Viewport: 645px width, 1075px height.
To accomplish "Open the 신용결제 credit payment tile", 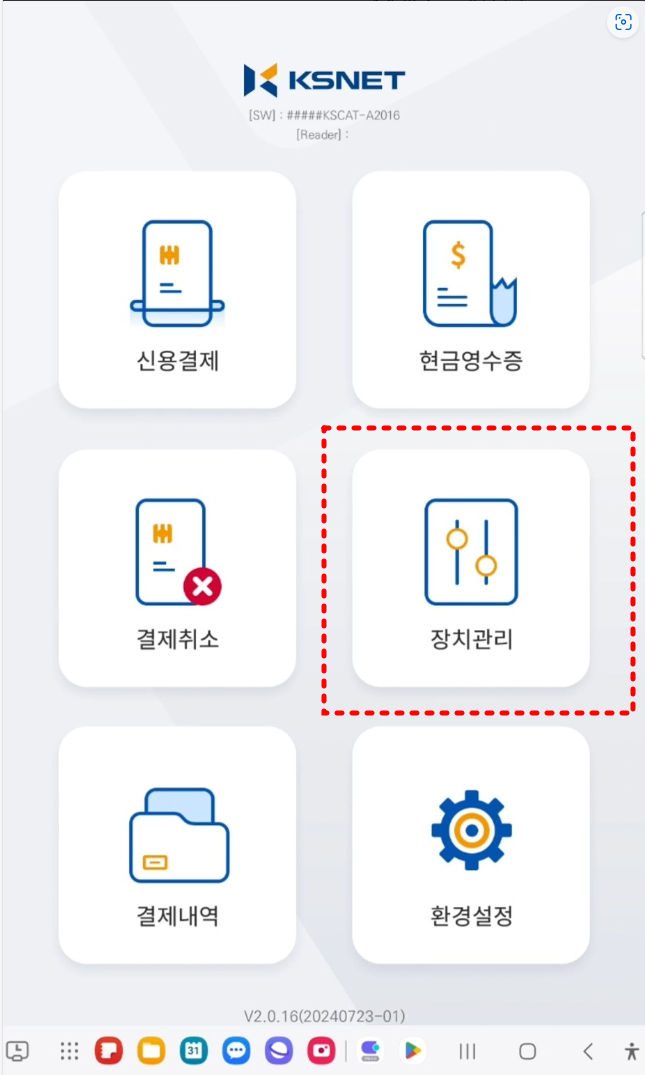I will (177, 290).
